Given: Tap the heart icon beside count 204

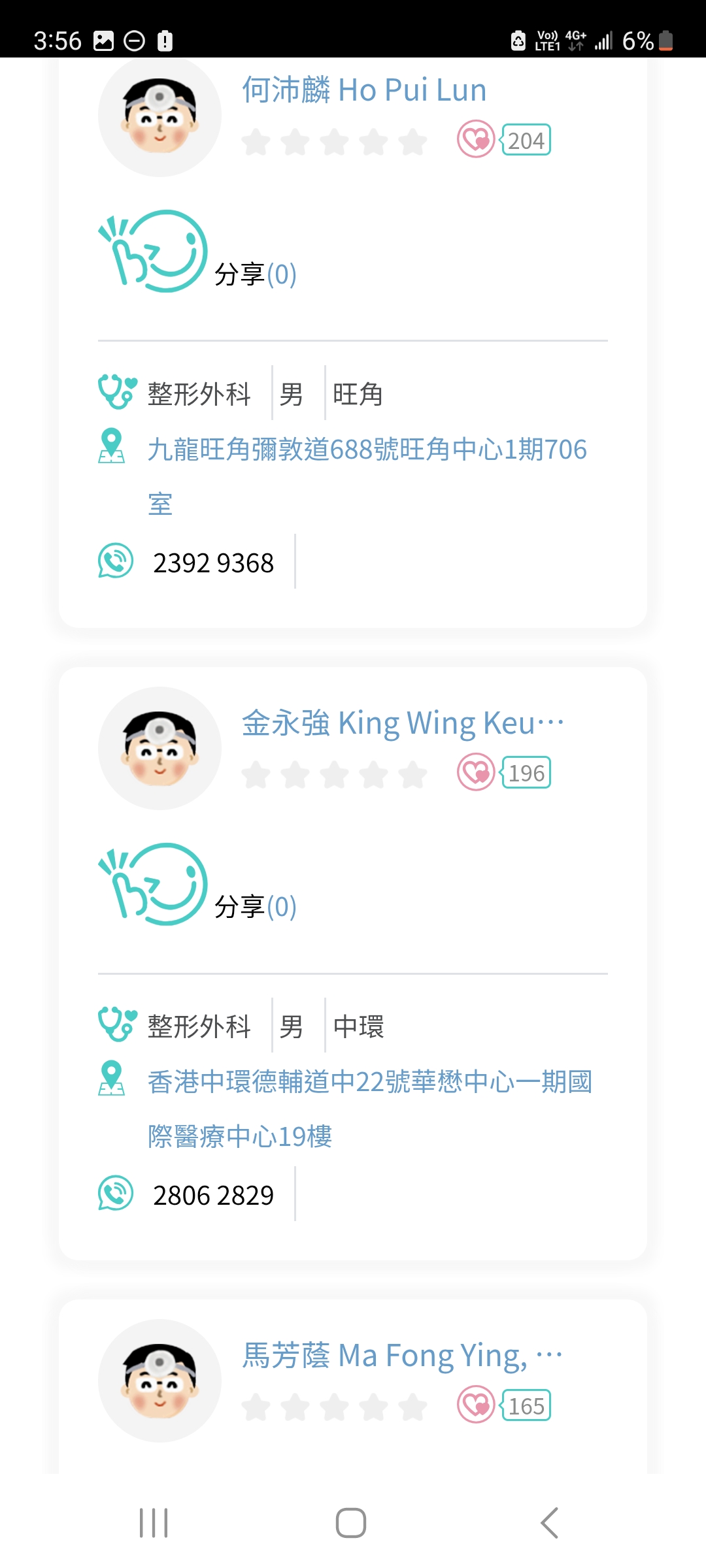Looking at the screenshot, I should 475,139.
